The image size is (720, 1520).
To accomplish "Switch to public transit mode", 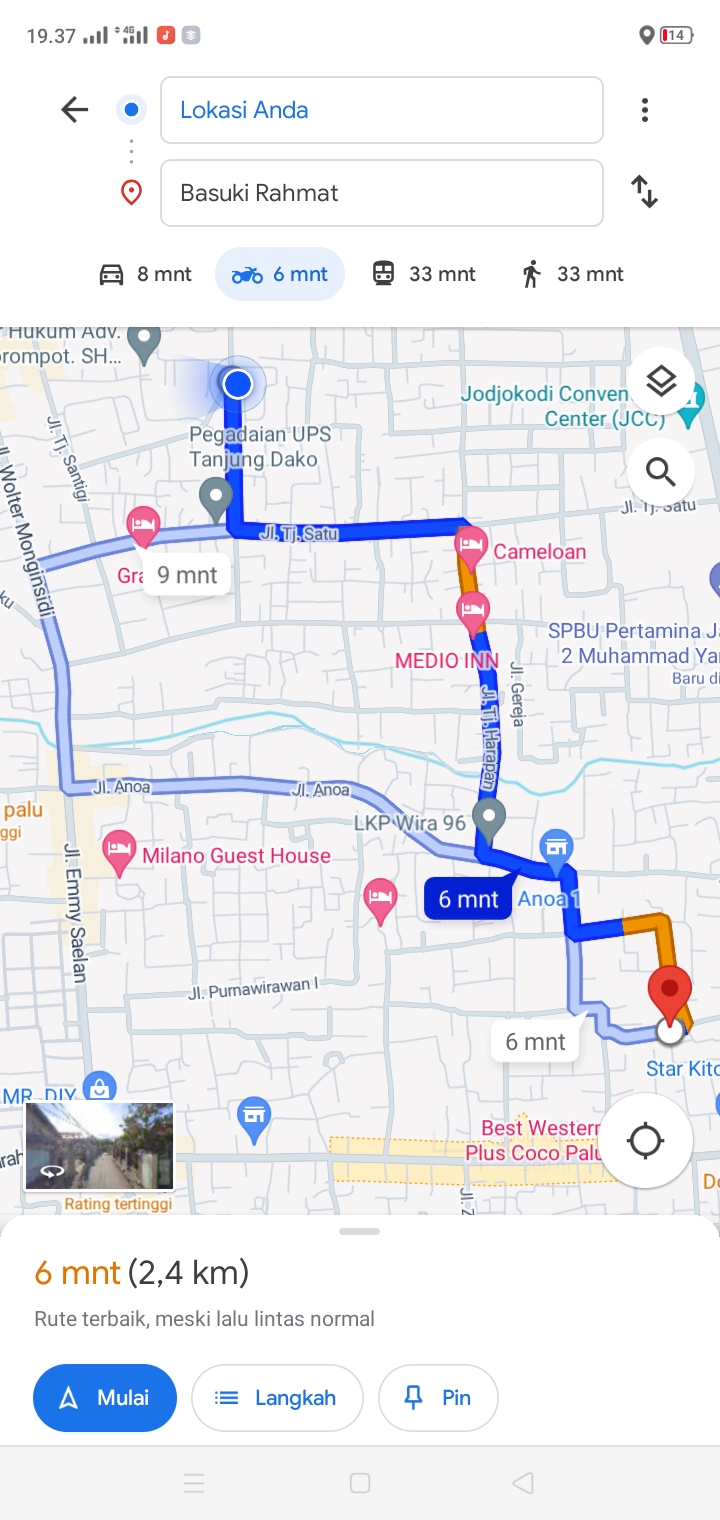I will [424, 274].
